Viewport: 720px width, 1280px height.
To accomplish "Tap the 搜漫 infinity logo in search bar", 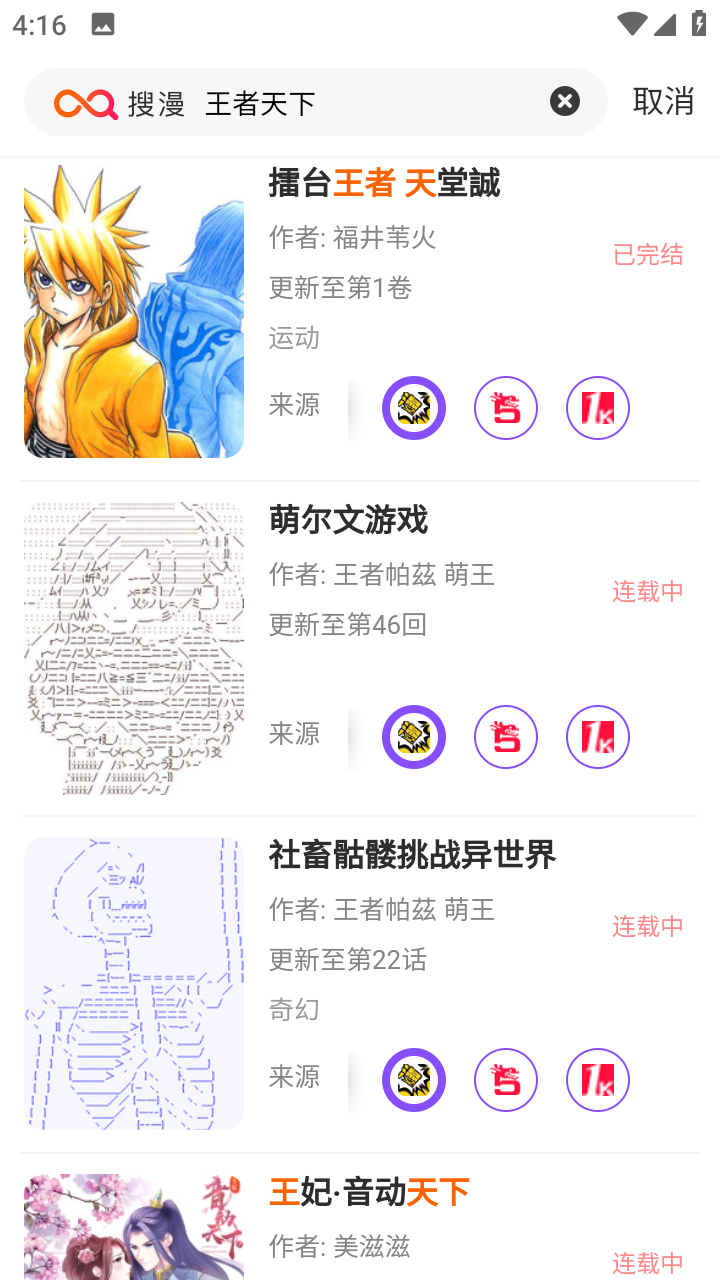I will coord(84,101).
